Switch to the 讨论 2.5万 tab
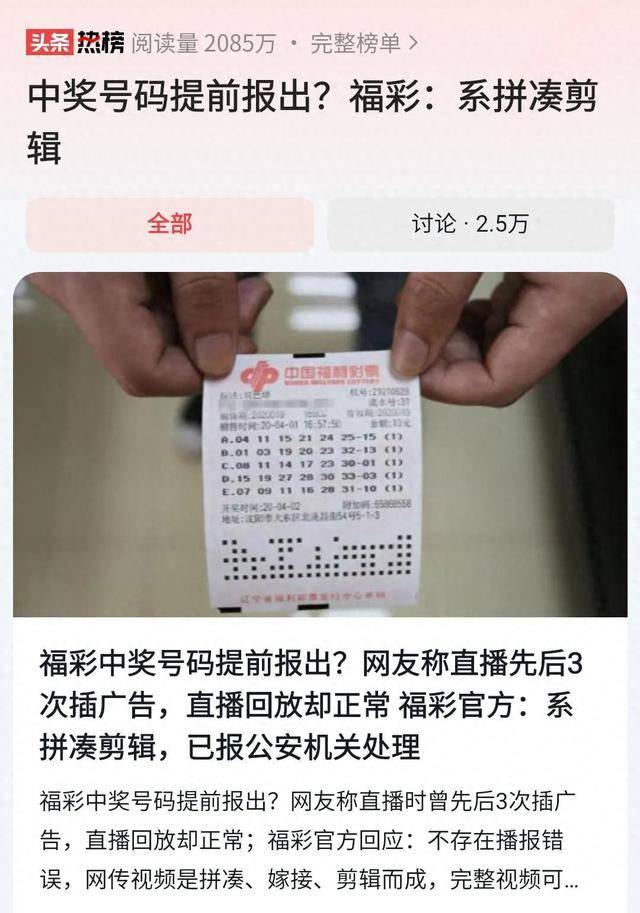The height and width of the screenshot is (913, 640). coord(470,224)
